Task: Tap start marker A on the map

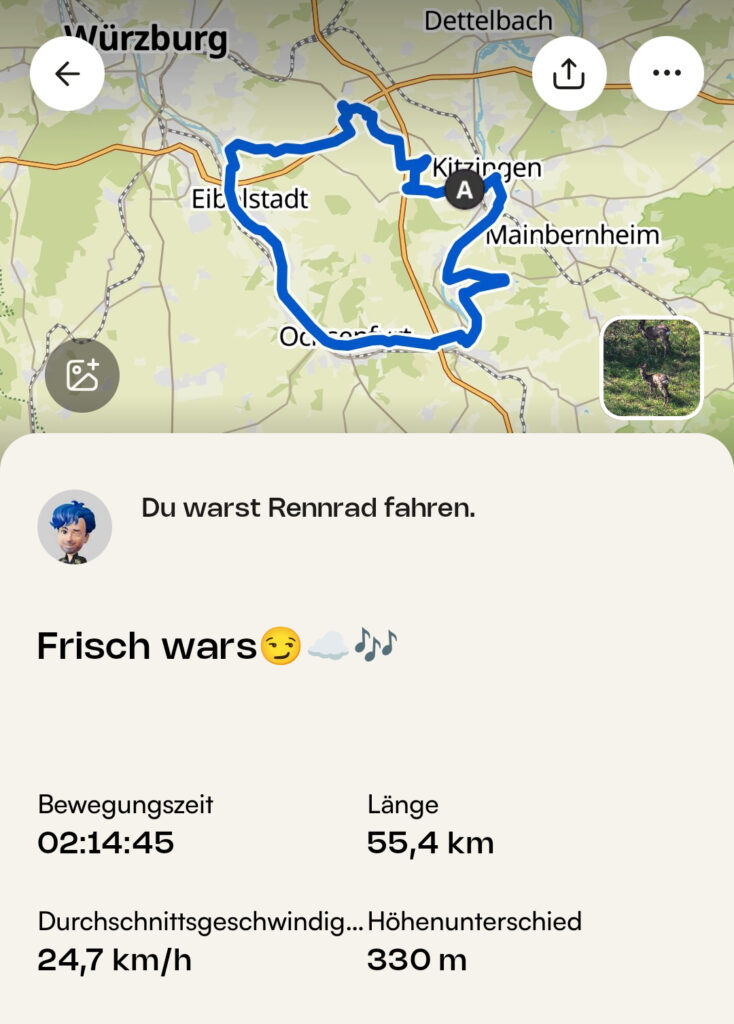Action: click(464, 188)
